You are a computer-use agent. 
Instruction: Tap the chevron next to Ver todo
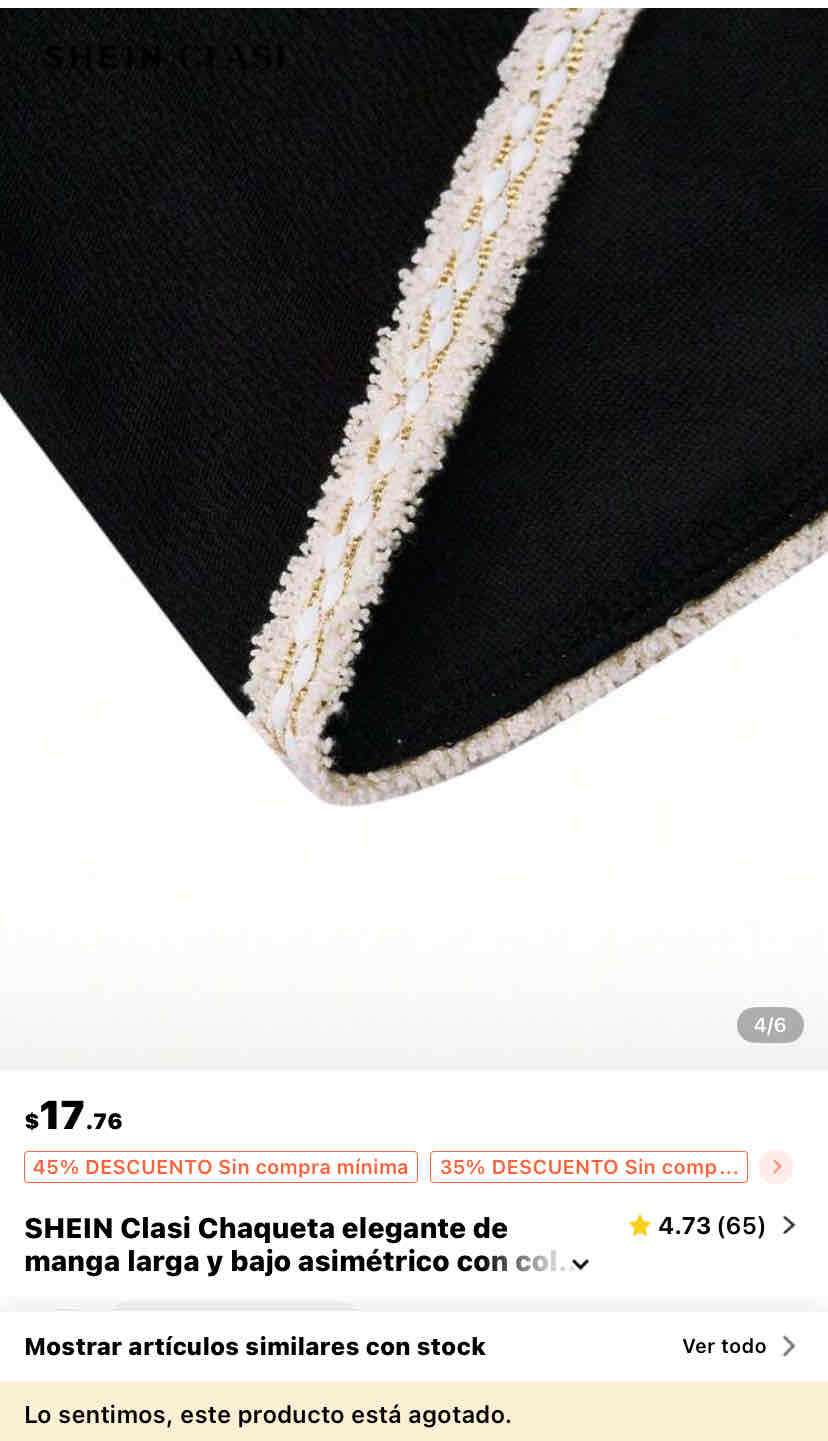point(788,1346)
